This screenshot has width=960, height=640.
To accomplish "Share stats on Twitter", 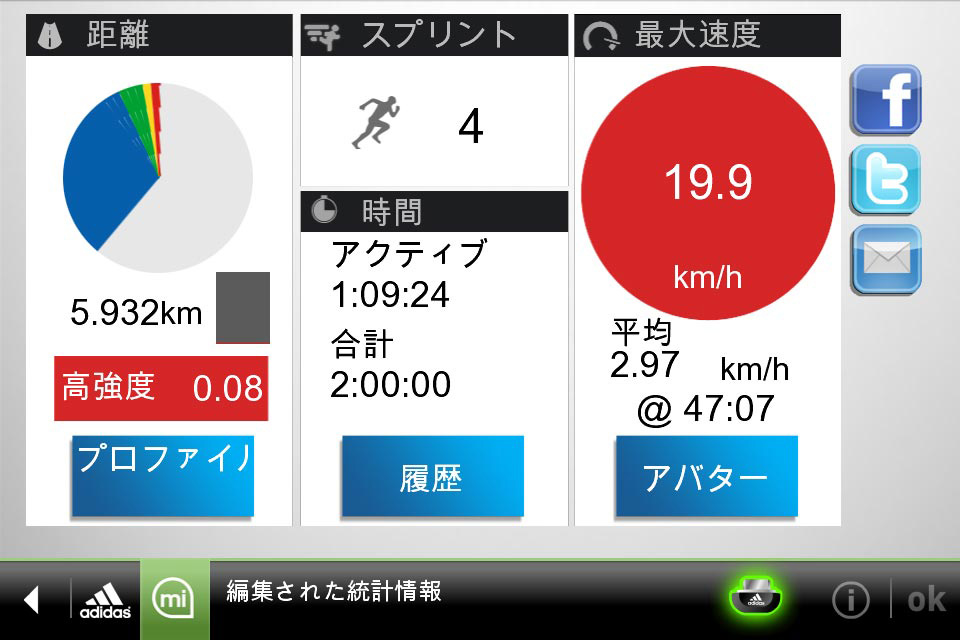I will (x=885, y=179).
